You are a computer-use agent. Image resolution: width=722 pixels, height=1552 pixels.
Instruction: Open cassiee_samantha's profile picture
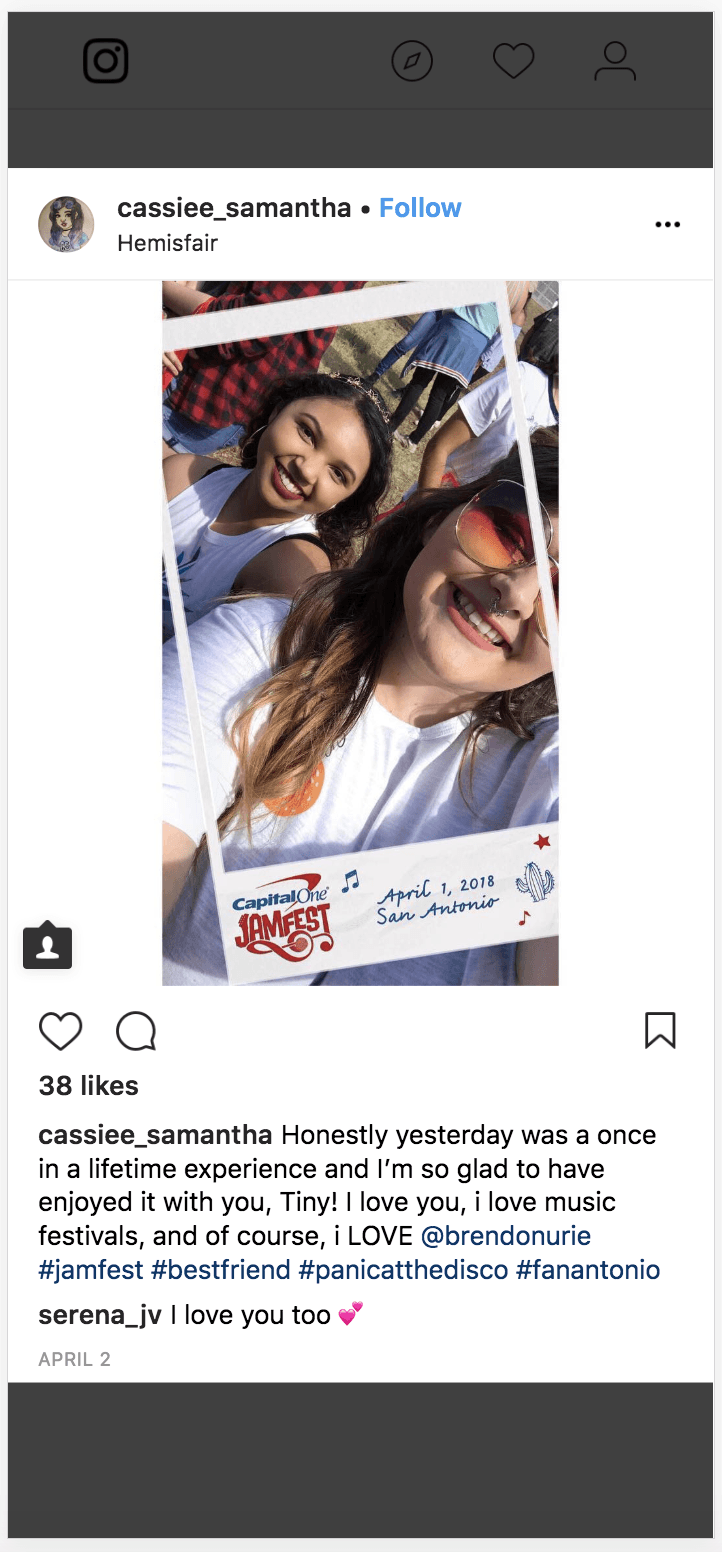[66, 224]
